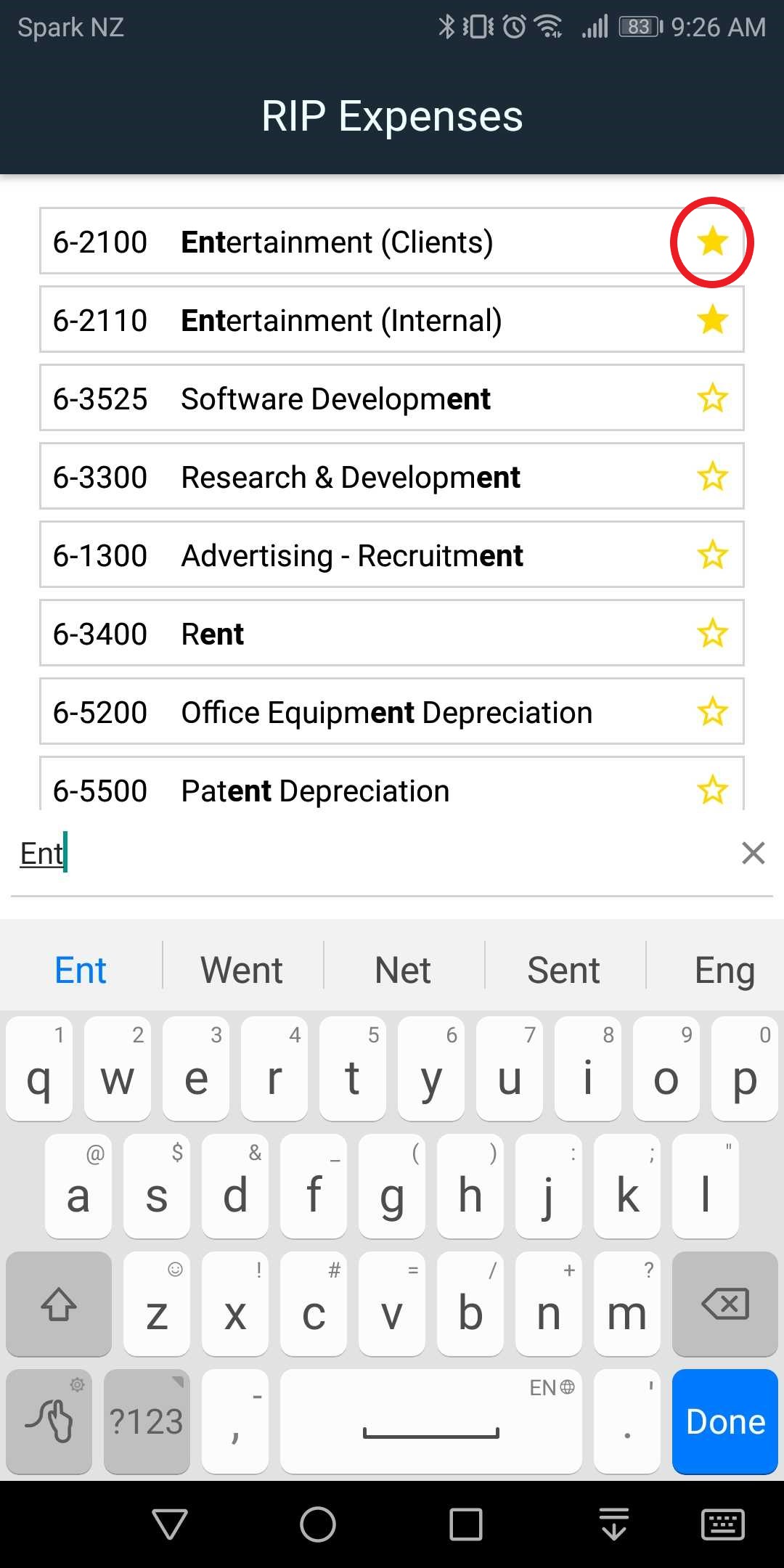Add Office Equipment Depreciation to favorites
The width and height of the screenshot is (784, 1568).
(712, 711)
